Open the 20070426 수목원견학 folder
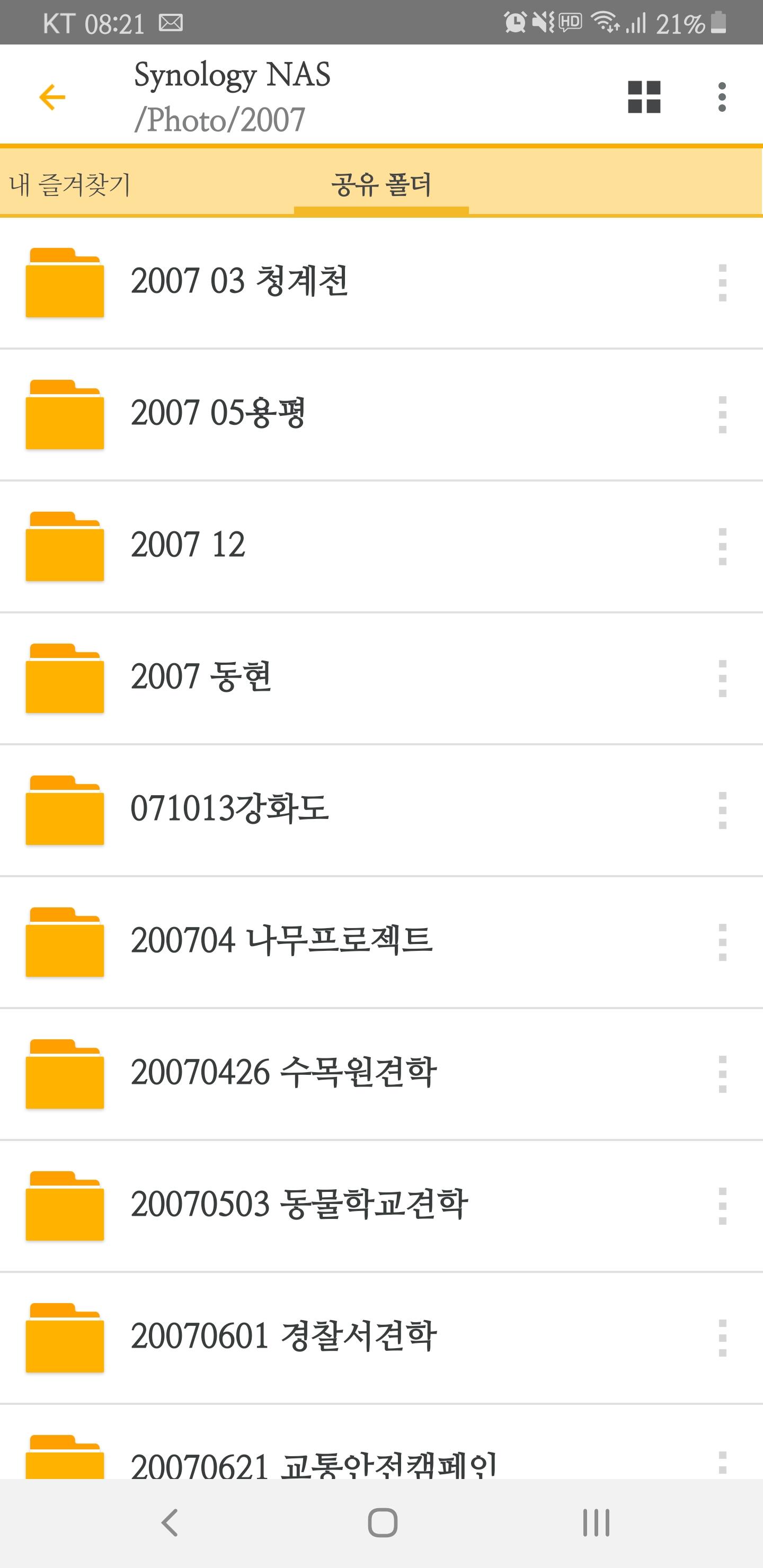Viewport: 763px width, 1568px height. click(283, 1073)
